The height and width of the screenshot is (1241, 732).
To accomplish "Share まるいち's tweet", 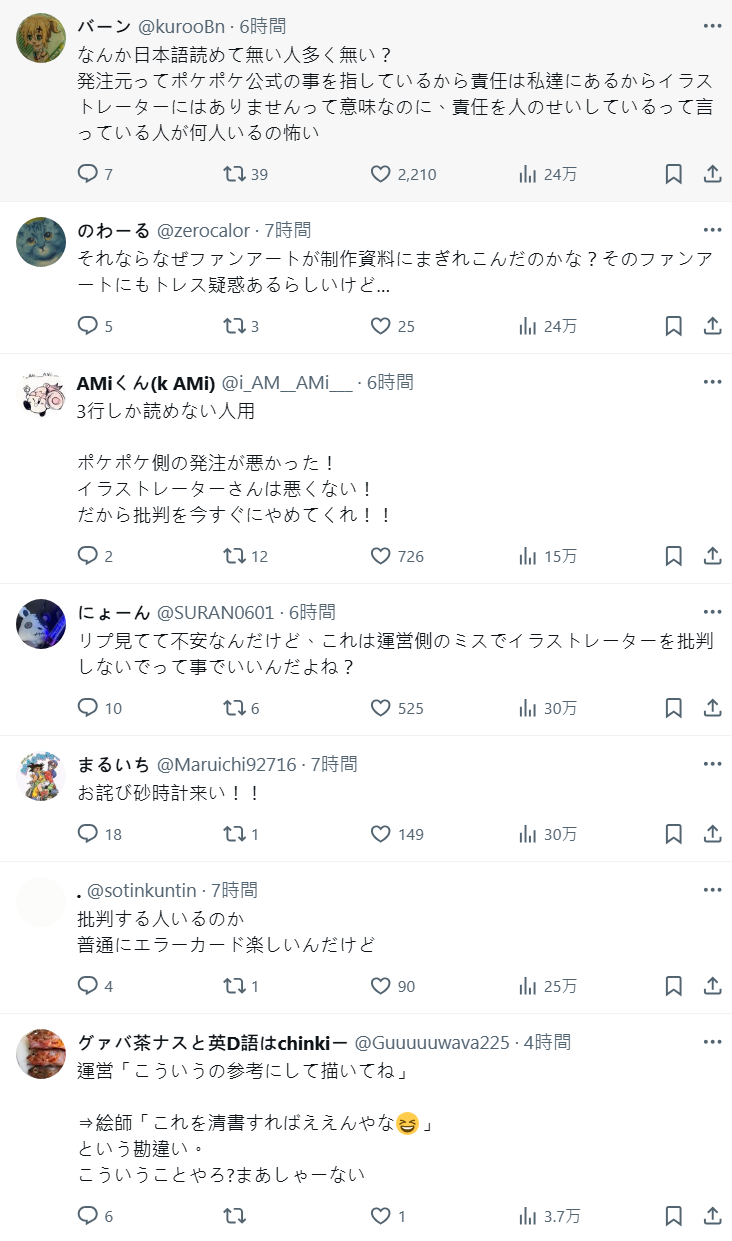I will pos(712,834).
